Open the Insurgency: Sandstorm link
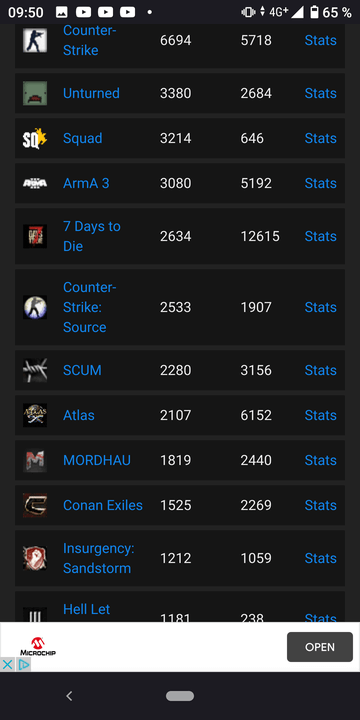Image resolution: width=360 pixels, height=720 pixels. 98,558
